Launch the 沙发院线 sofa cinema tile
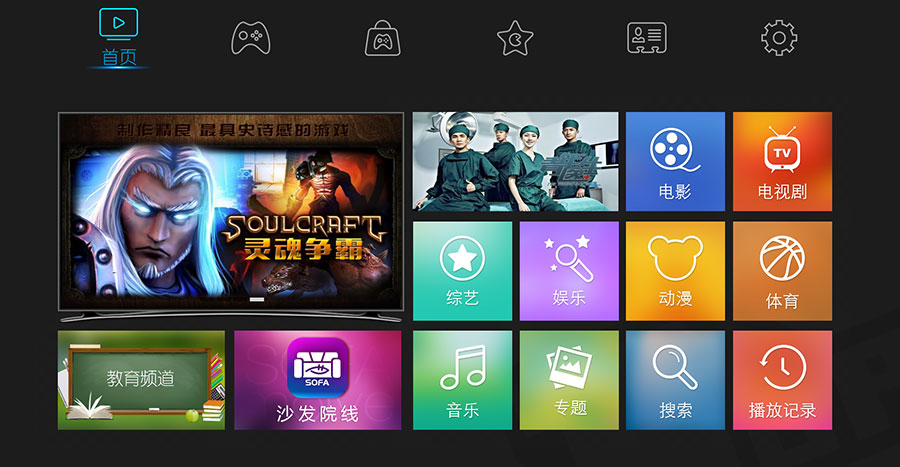Screen dimensions: 900x467 point(317,380)
